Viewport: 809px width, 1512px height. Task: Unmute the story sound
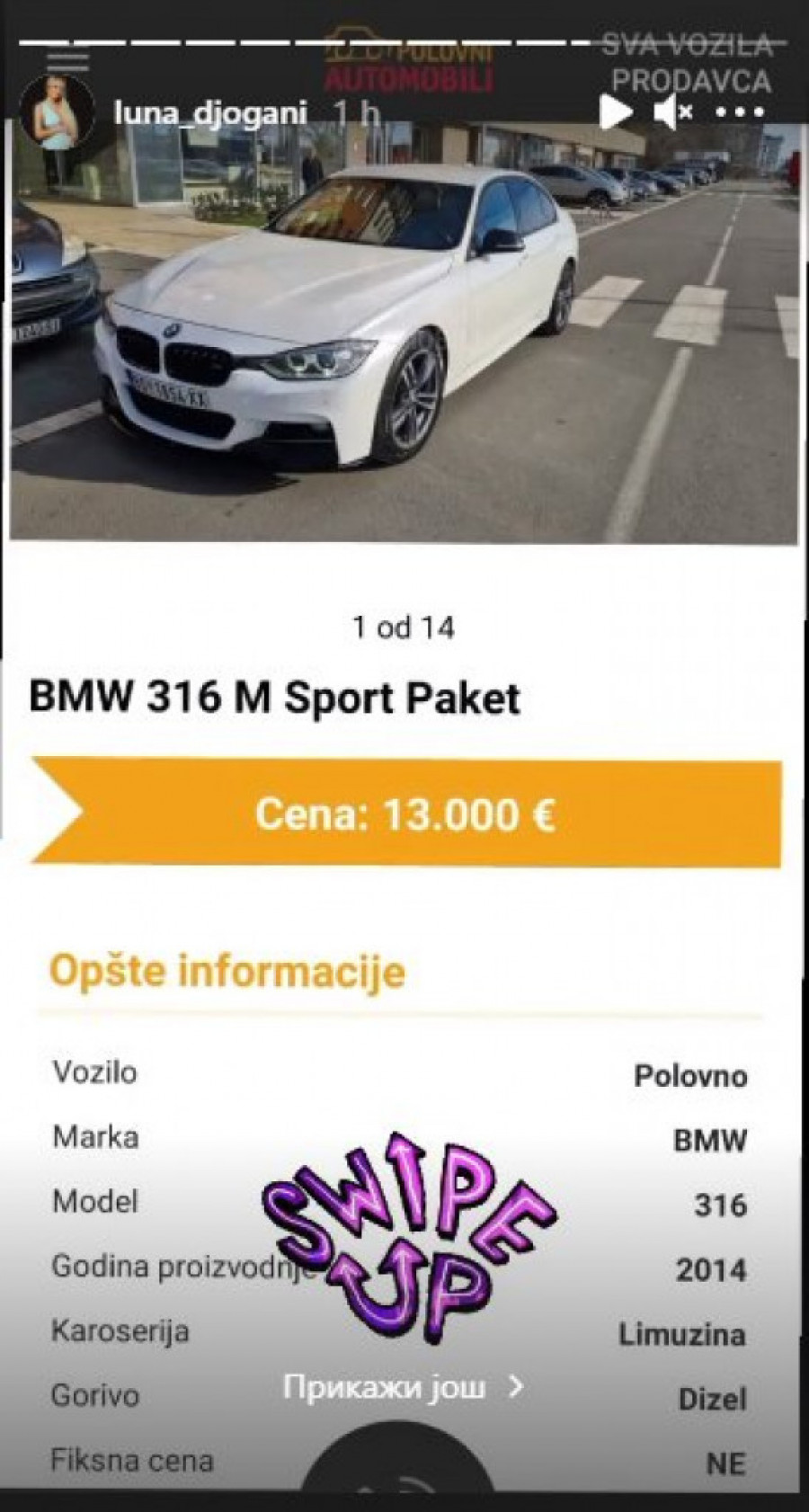(x=672, y=113)
